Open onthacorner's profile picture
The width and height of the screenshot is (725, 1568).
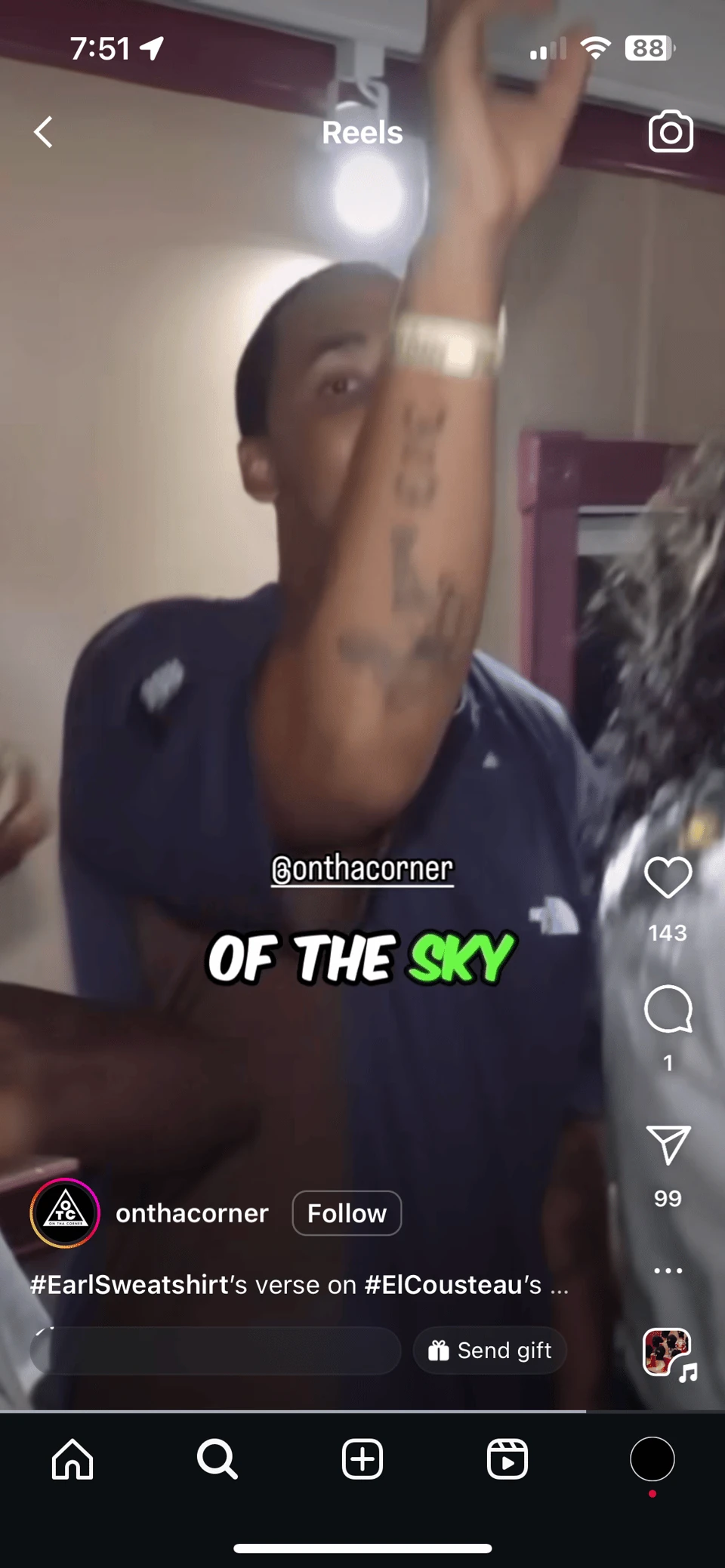[65, 1213]
